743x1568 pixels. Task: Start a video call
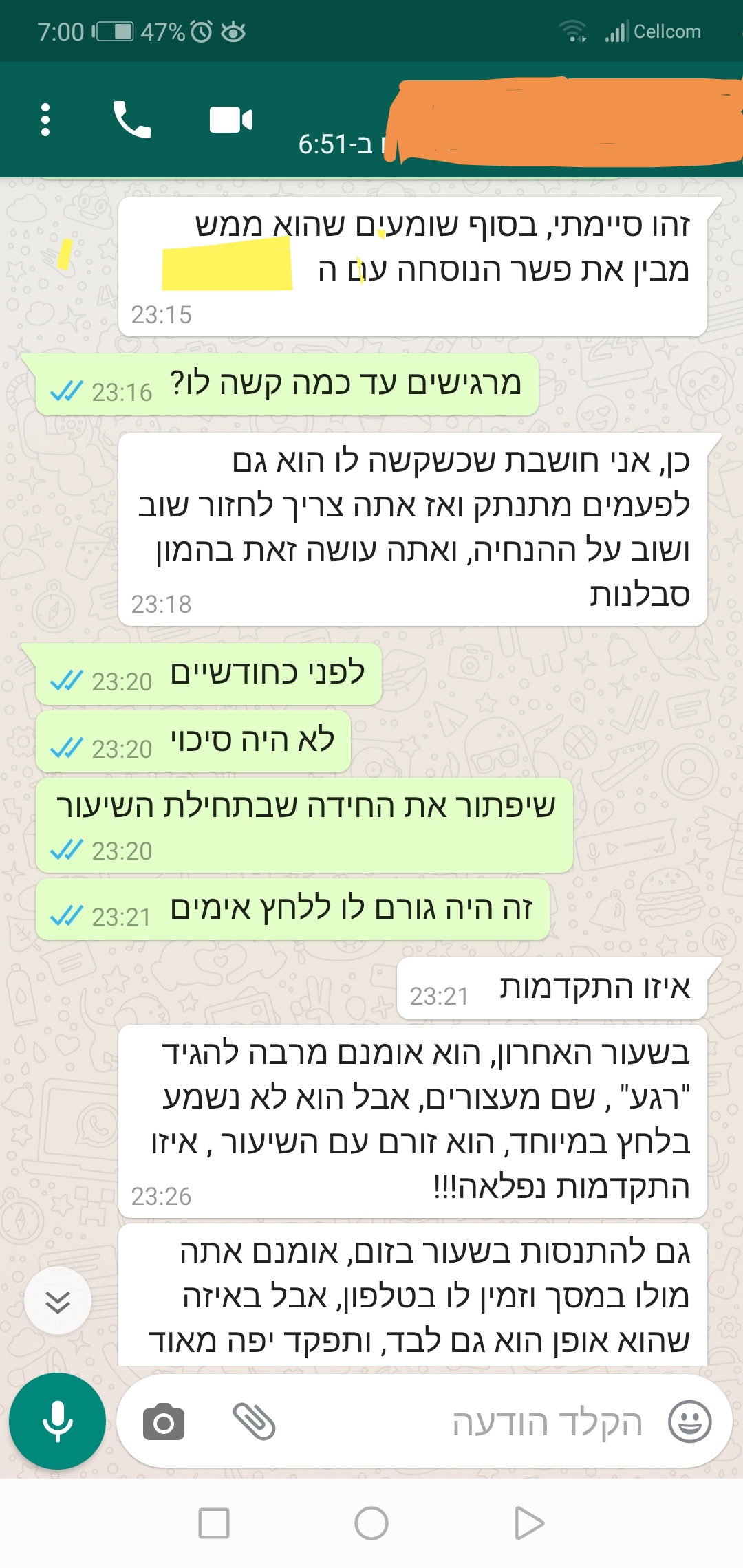(230, 120)
